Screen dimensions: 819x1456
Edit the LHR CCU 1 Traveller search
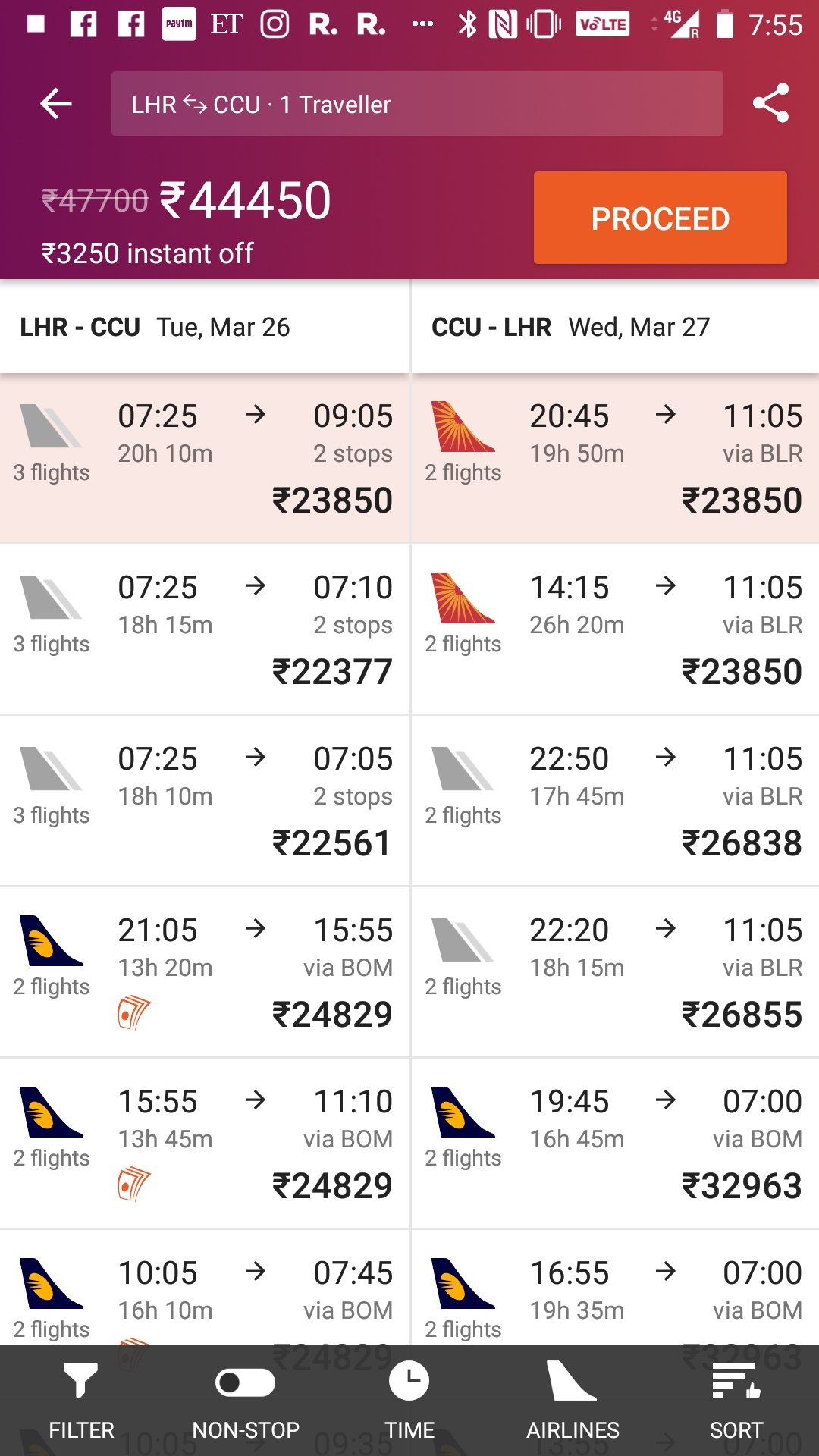[417, 104]
